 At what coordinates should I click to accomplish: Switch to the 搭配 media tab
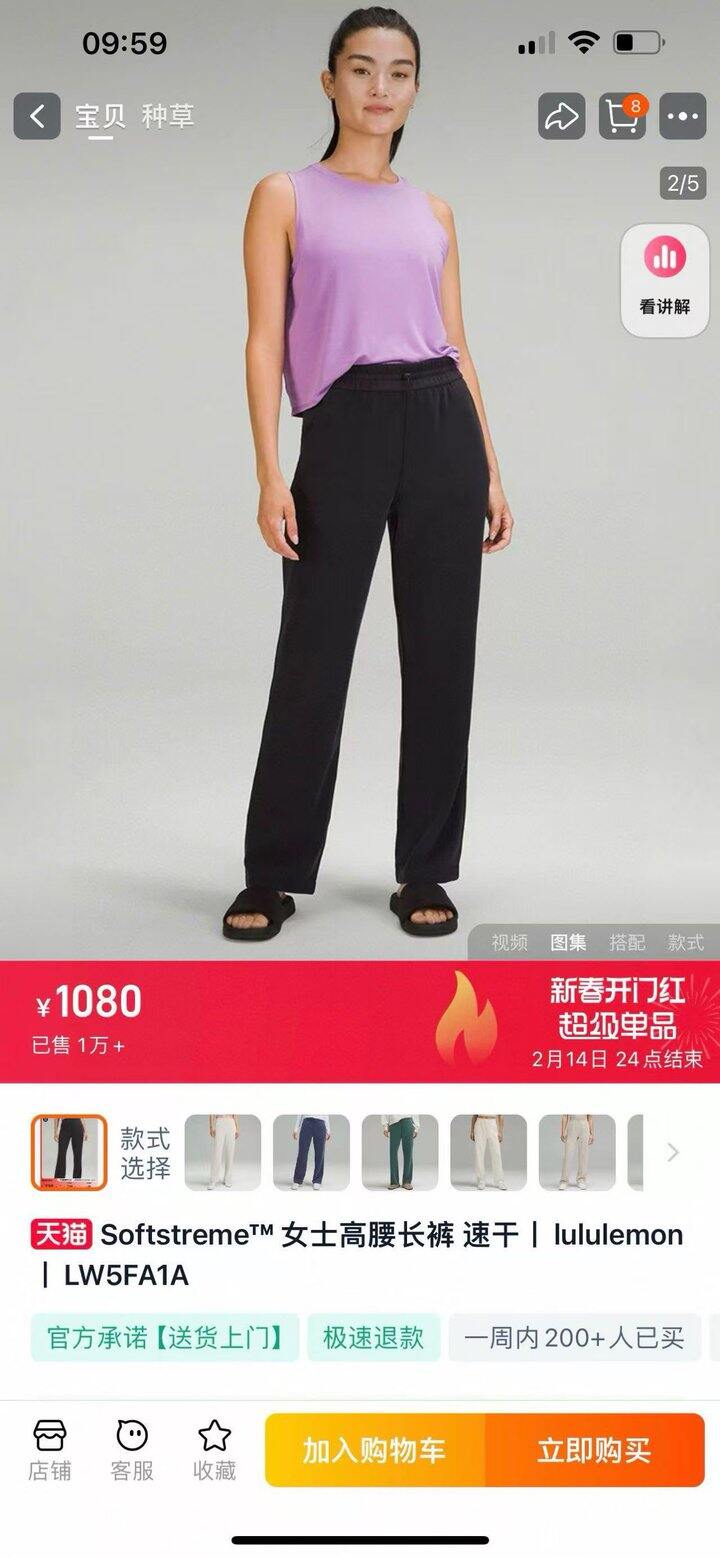[x=628, y=942]
